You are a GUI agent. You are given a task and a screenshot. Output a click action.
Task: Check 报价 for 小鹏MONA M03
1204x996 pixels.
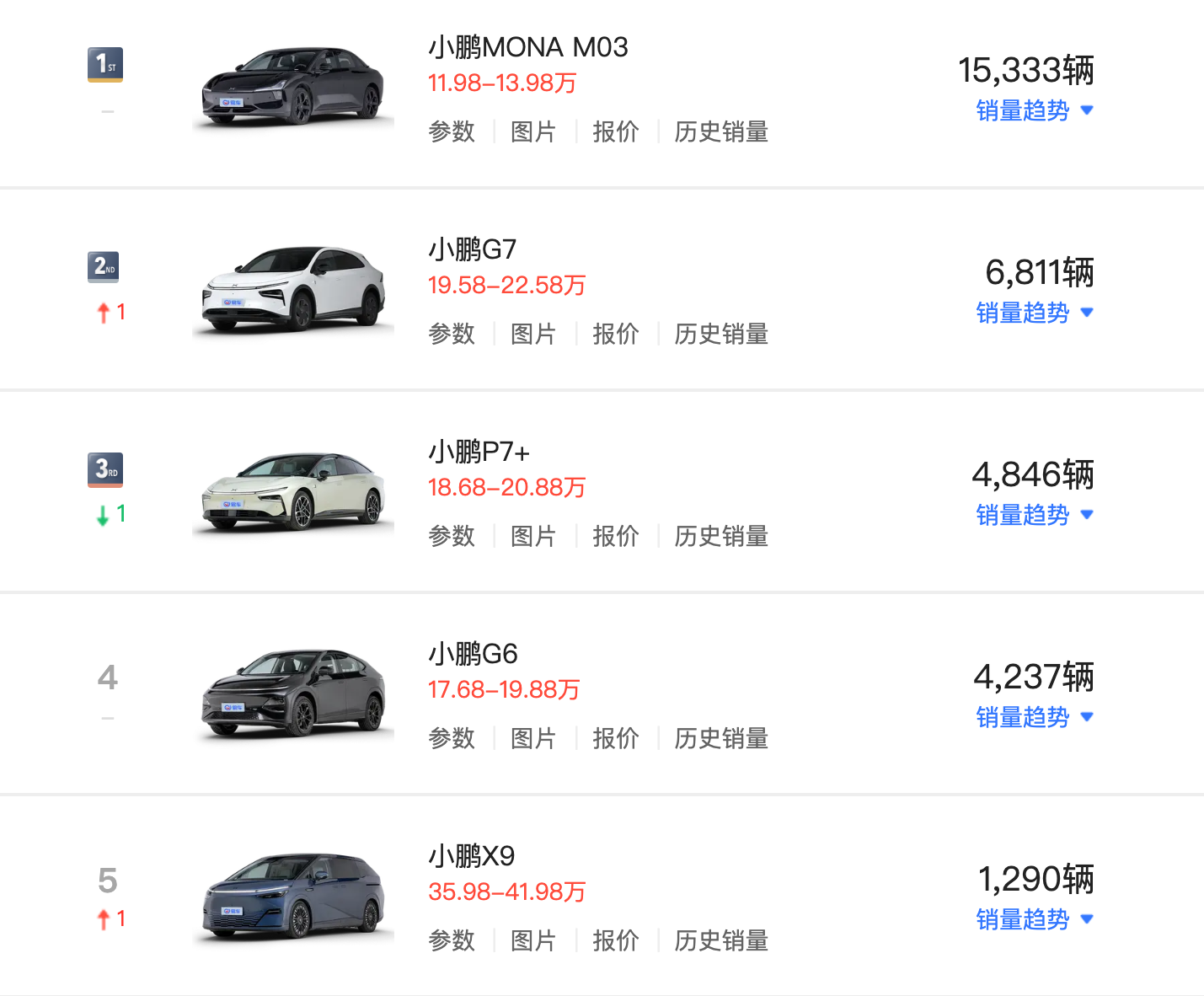point(616,131)
